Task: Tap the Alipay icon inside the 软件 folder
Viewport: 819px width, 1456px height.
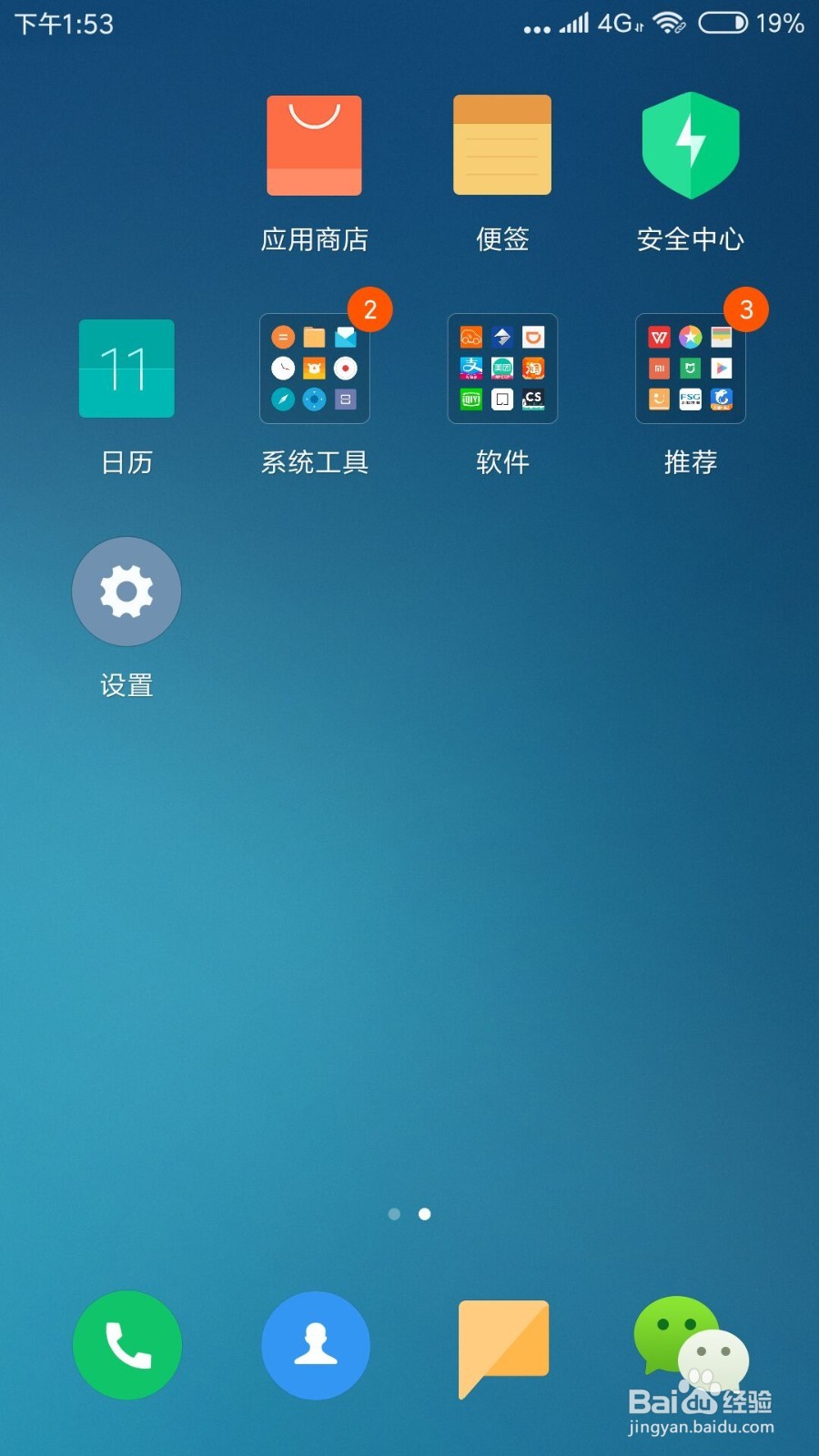Action: [x=470, y=367]
